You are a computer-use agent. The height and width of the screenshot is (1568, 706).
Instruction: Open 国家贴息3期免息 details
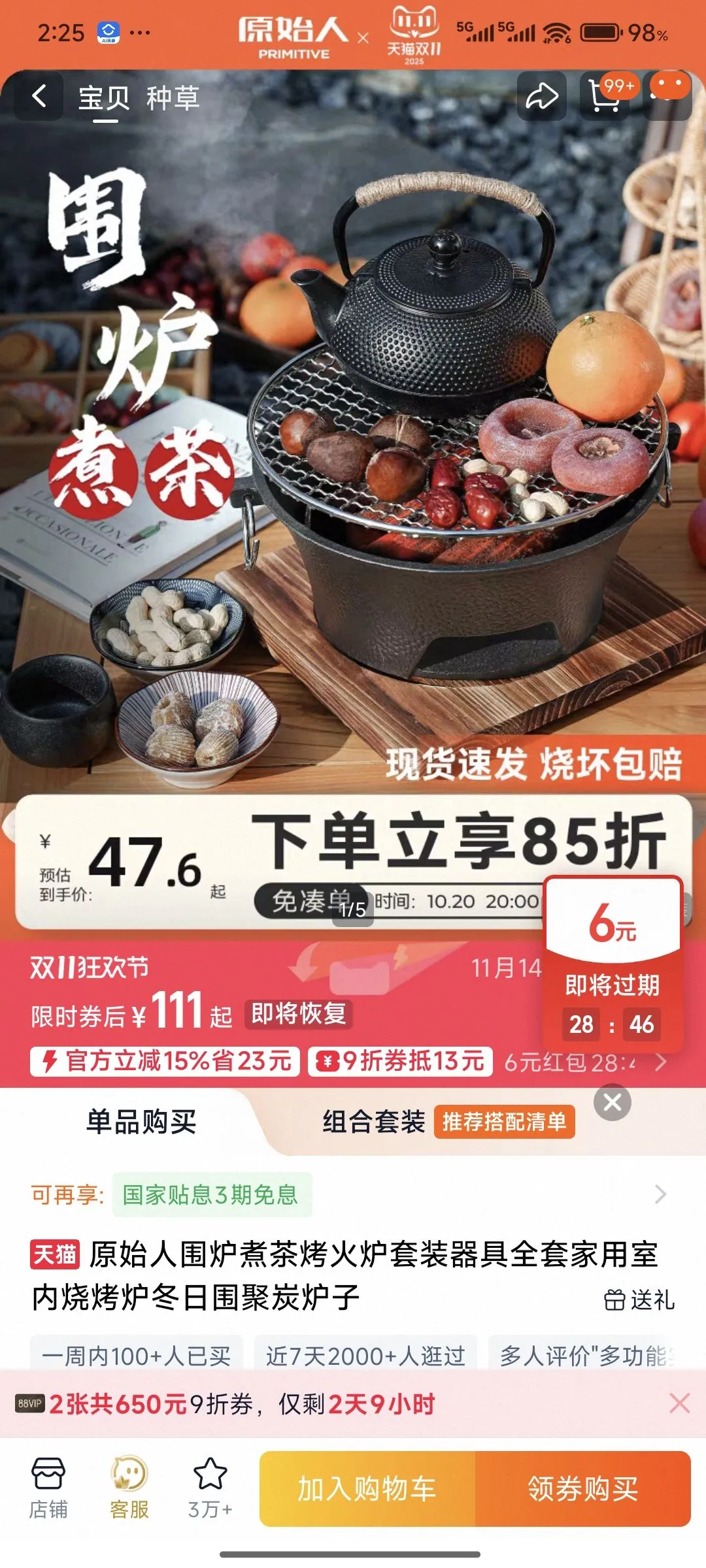(210, 1195)
